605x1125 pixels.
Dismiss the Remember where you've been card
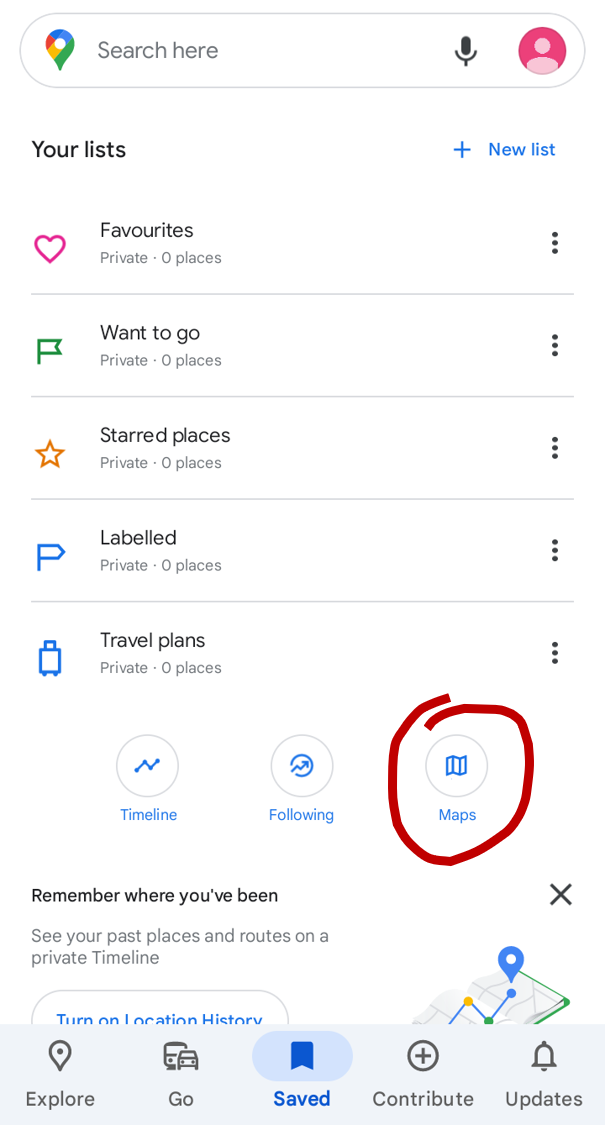click(560, 894)
